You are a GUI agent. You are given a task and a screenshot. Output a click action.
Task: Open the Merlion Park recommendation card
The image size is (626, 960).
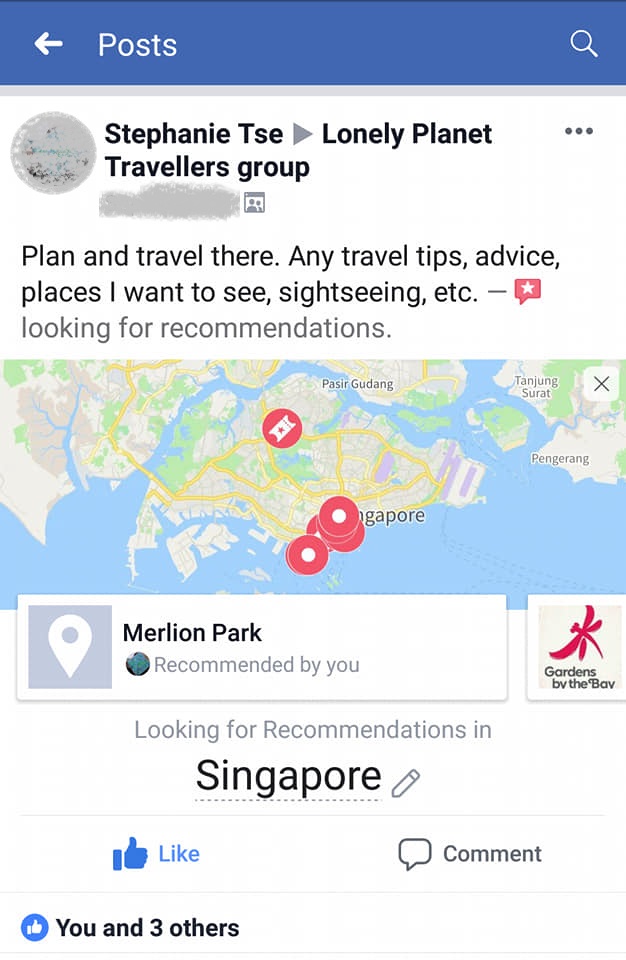(x=262, y=648)
